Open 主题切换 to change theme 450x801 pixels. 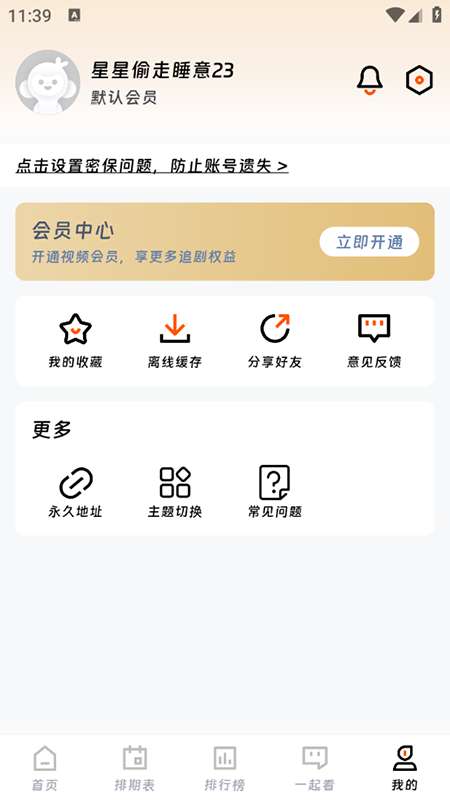175,491
